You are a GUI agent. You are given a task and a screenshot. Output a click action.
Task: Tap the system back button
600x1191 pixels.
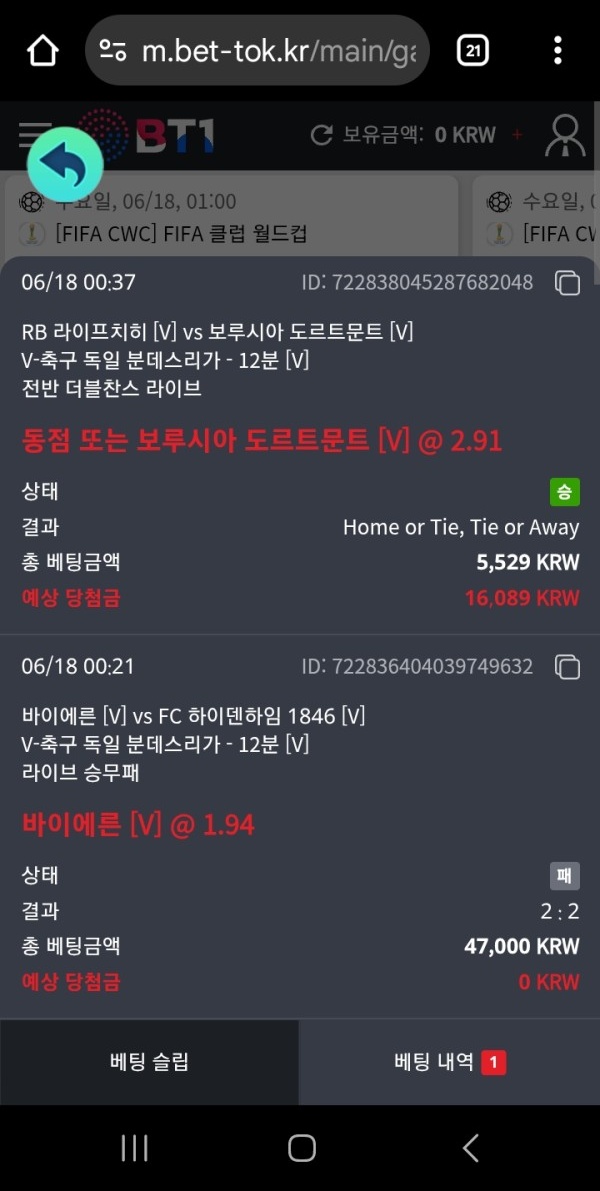coord(470,1148)
